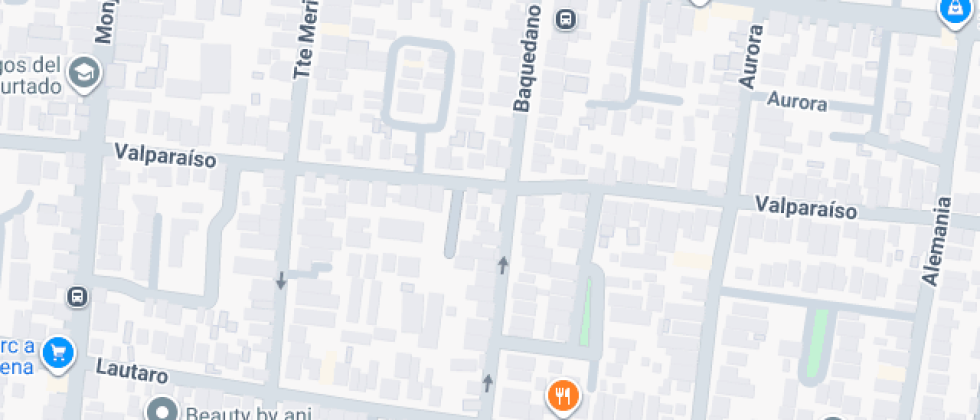This screenshot has height=420, width=980.
Task: Select the bus stop on Baquedano street
Action: [x=566, y=18]
